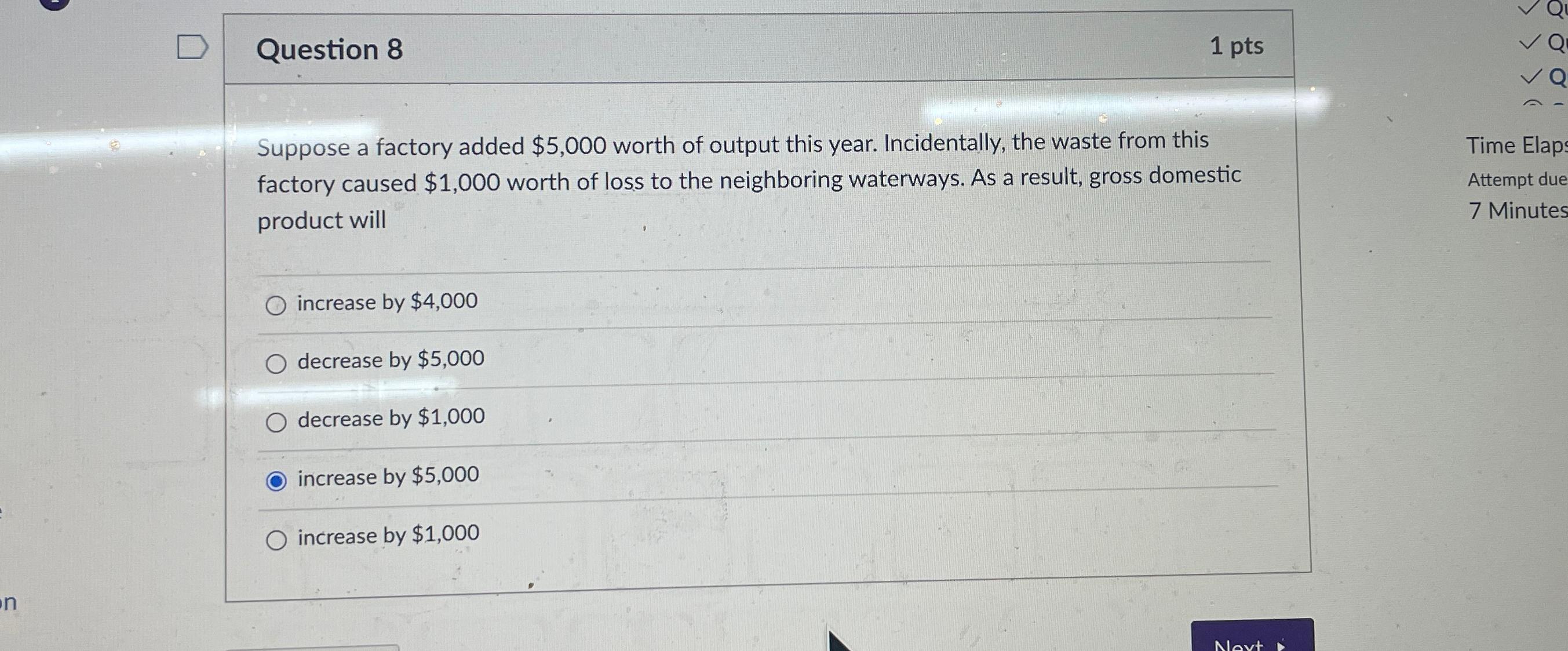This screenshot has width=1568, height=651.
Task: Pick decrease by $1,000 answer
Action: click(x=276, y=422)
